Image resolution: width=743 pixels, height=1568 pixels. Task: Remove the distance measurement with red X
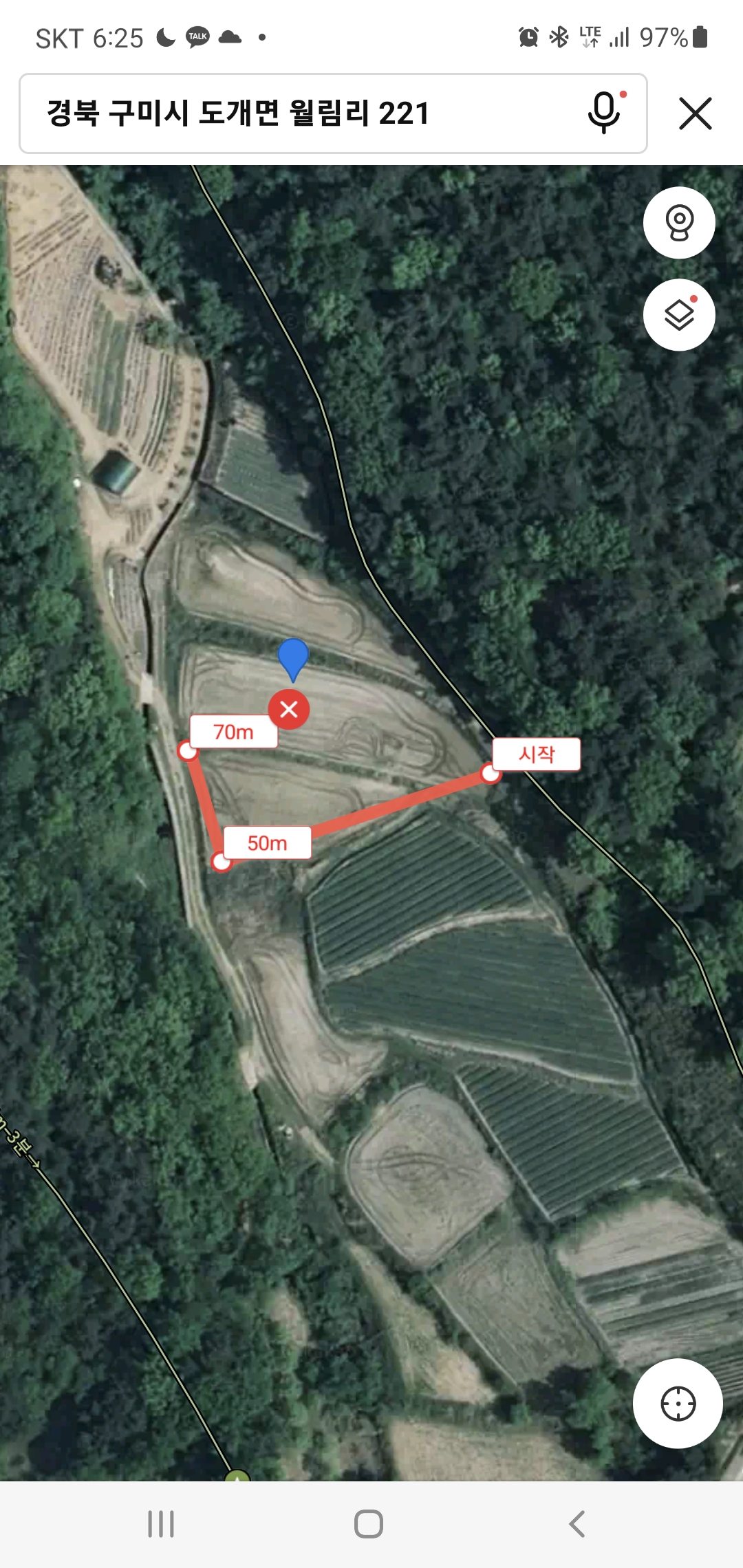tap(289, 709)
